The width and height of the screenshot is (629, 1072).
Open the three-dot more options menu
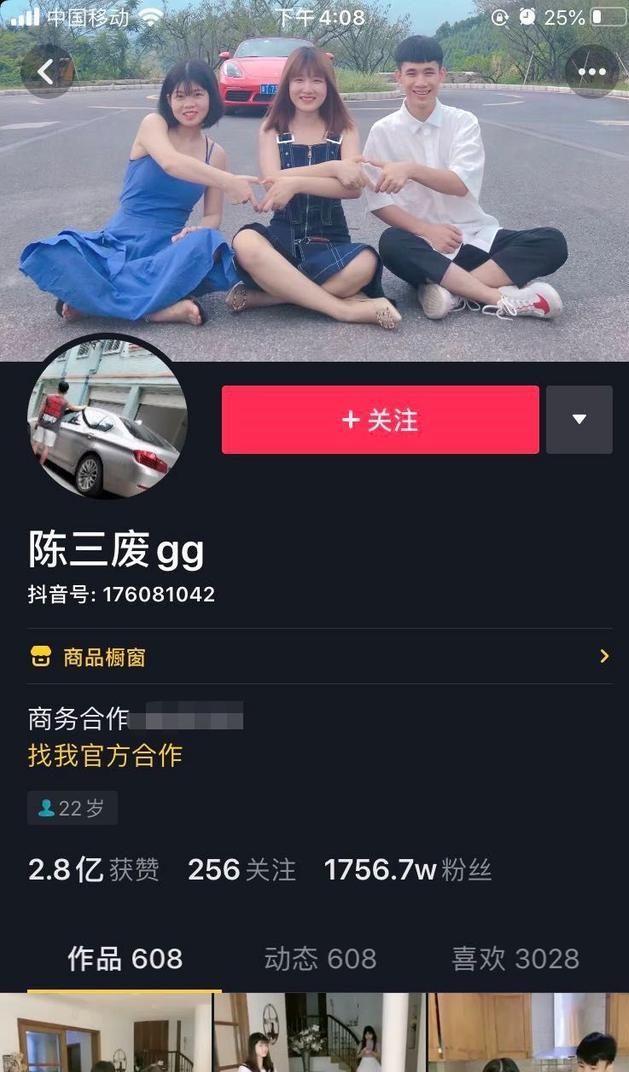(592, 72)
